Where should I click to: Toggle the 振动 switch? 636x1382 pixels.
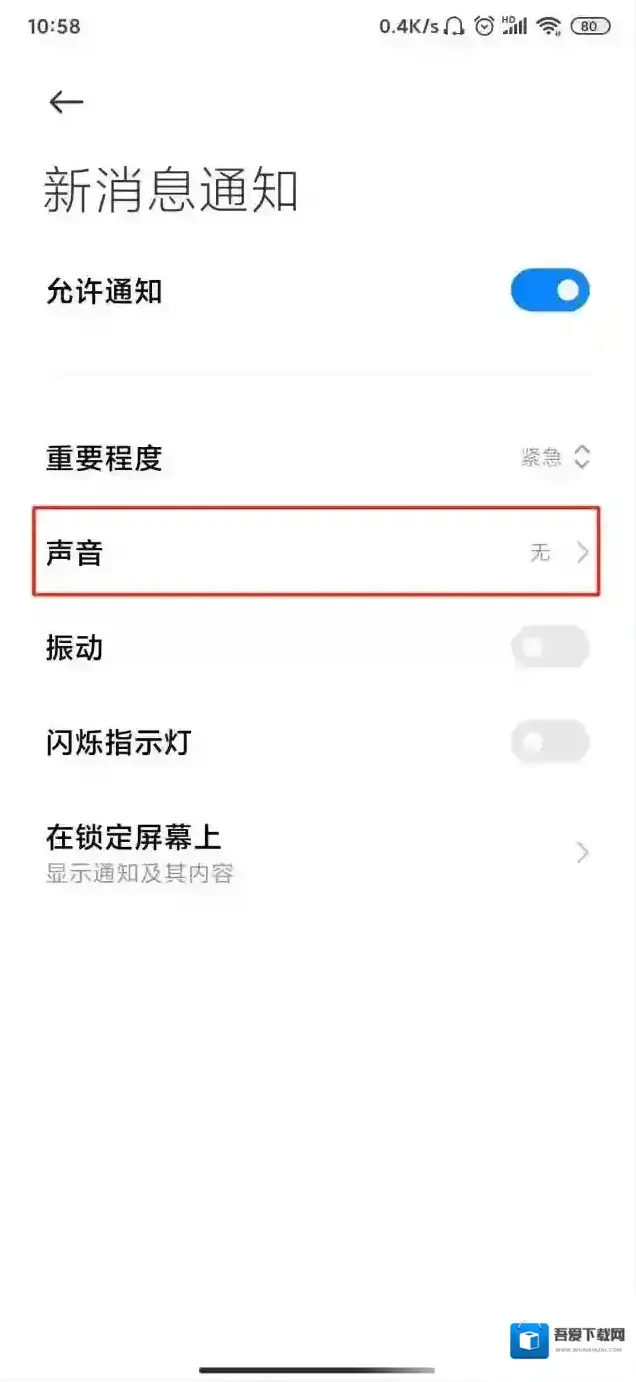coord(550,648)
